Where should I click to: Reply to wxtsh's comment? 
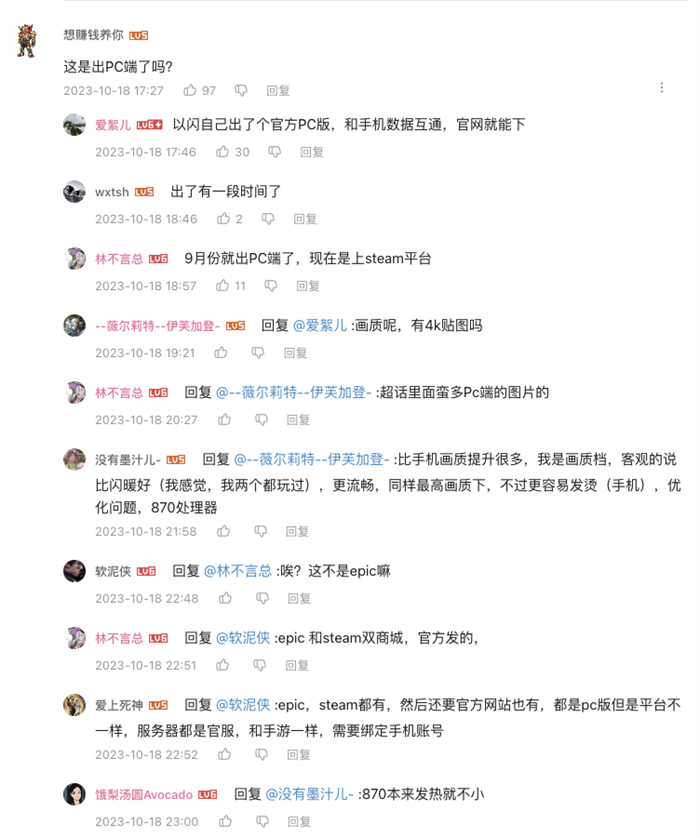(x=305, y=219)
